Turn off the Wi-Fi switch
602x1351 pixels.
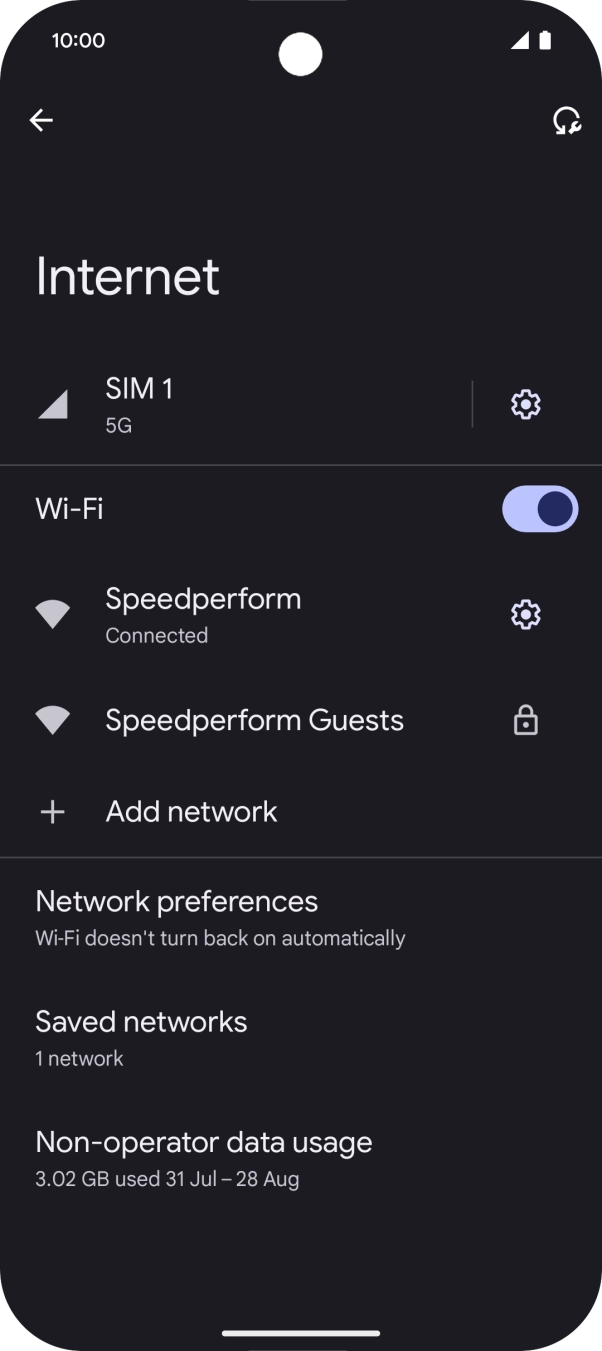(x=540, y=509)
